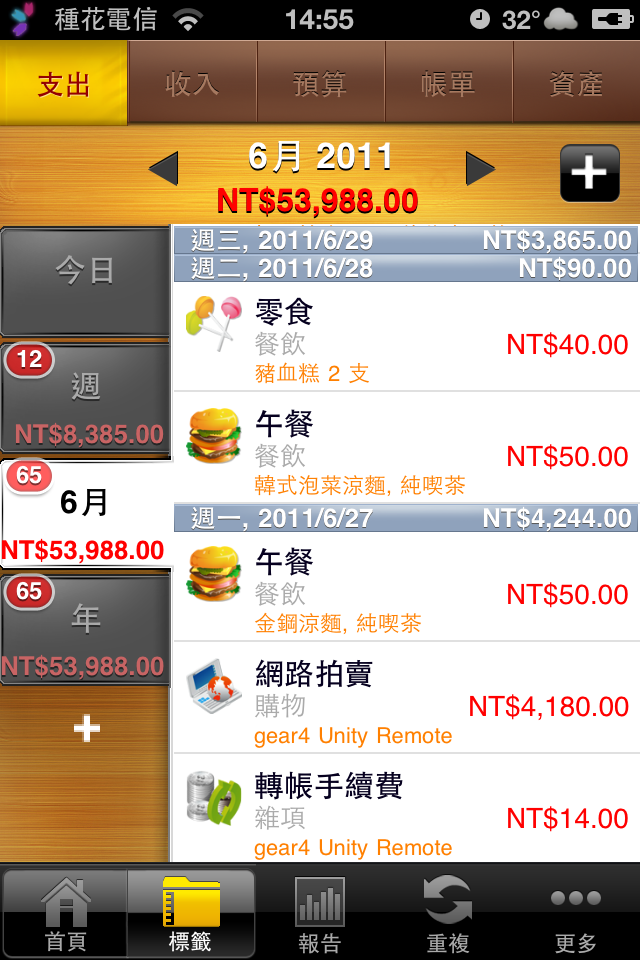Open the 更多 tab
Image resolution: width=640 pixels, height=960 pixels.
tap(576, 914)
